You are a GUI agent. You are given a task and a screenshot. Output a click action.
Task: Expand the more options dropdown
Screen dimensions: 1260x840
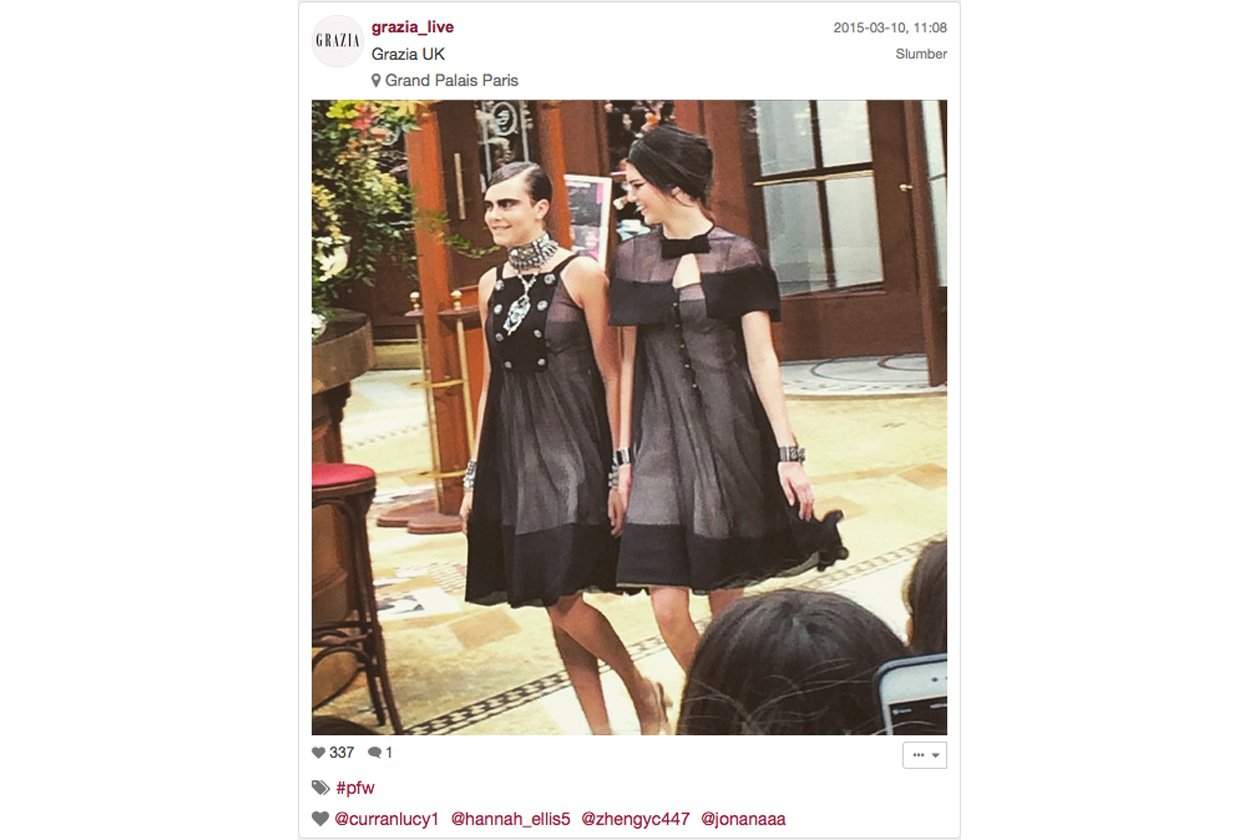(x=924, y=755)
